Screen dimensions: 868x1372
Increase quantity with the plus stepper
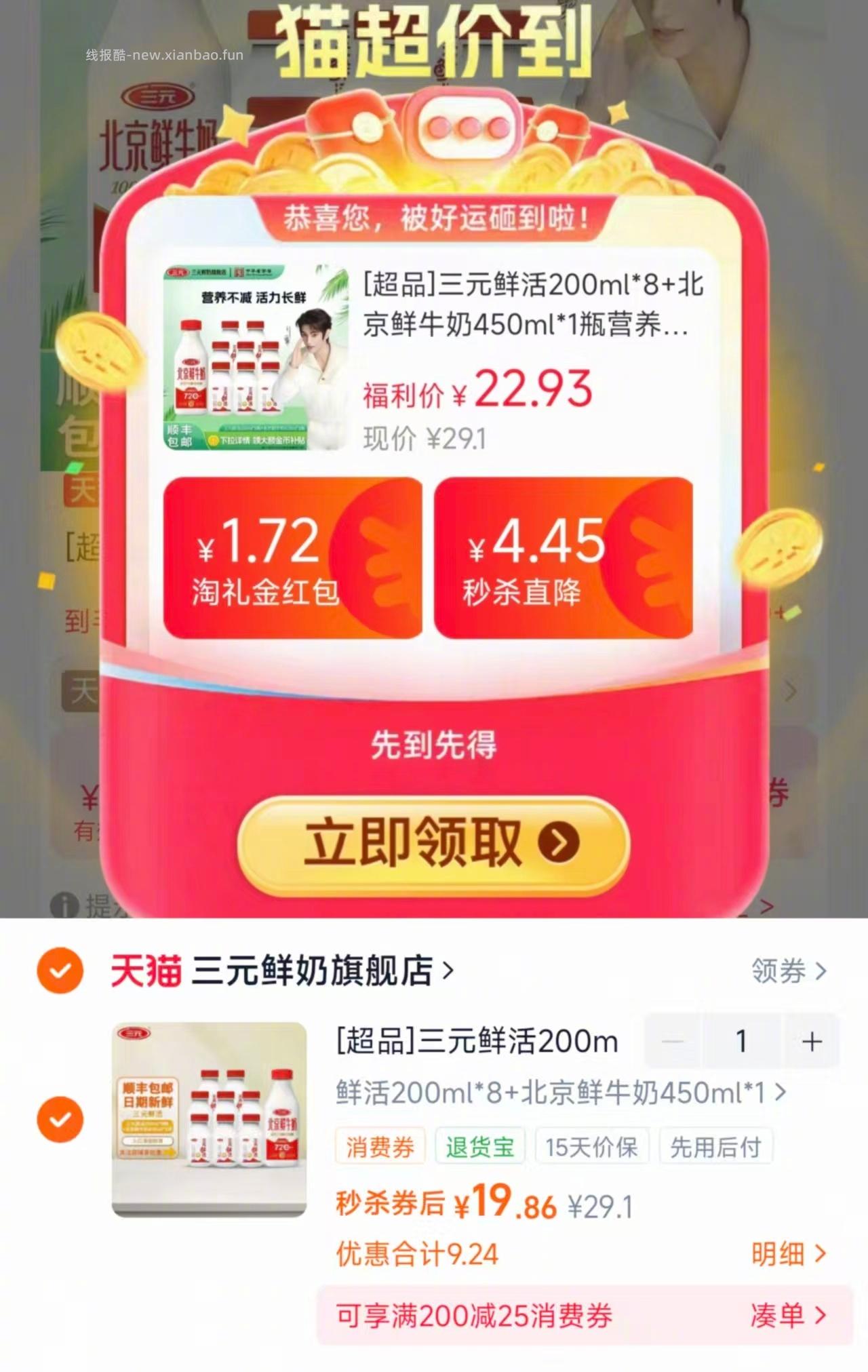pyautogui.click(x=811, y=1042)
